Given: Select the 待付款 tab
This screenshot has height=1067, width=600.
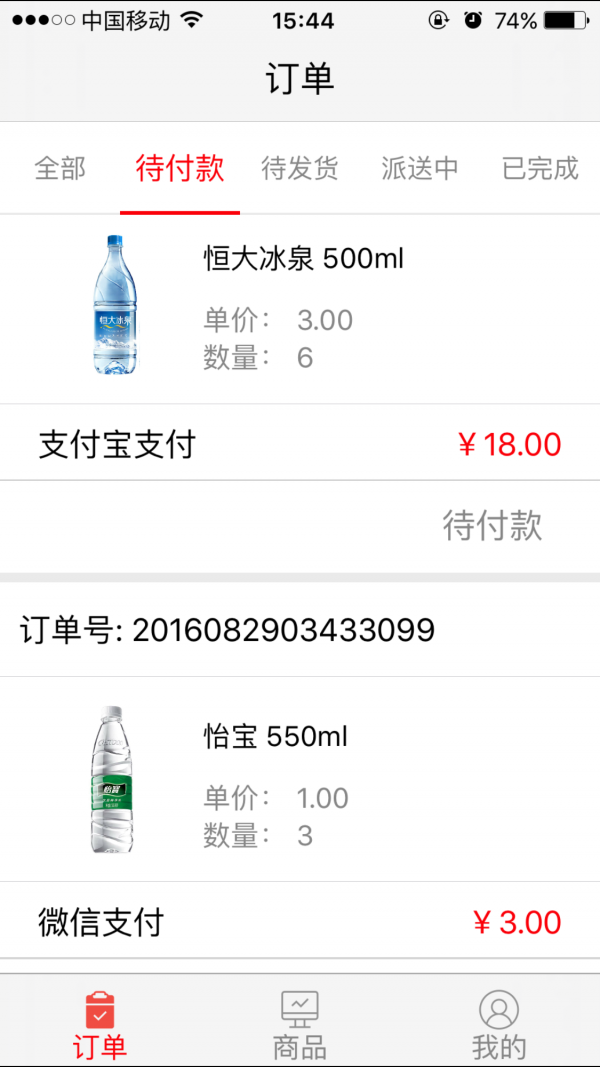Looking at the screenshot, I should (180, 168).
